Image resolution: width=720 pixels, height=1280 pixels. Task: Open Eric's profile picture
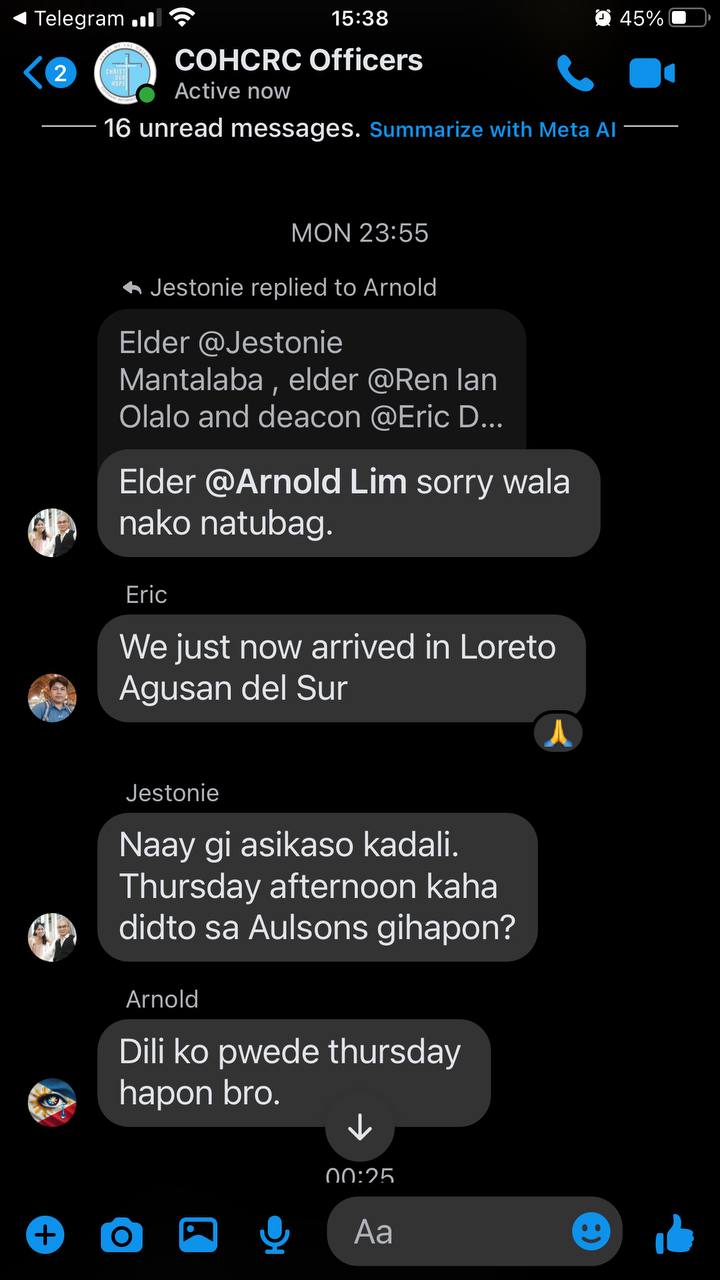[x=52, y=697]
